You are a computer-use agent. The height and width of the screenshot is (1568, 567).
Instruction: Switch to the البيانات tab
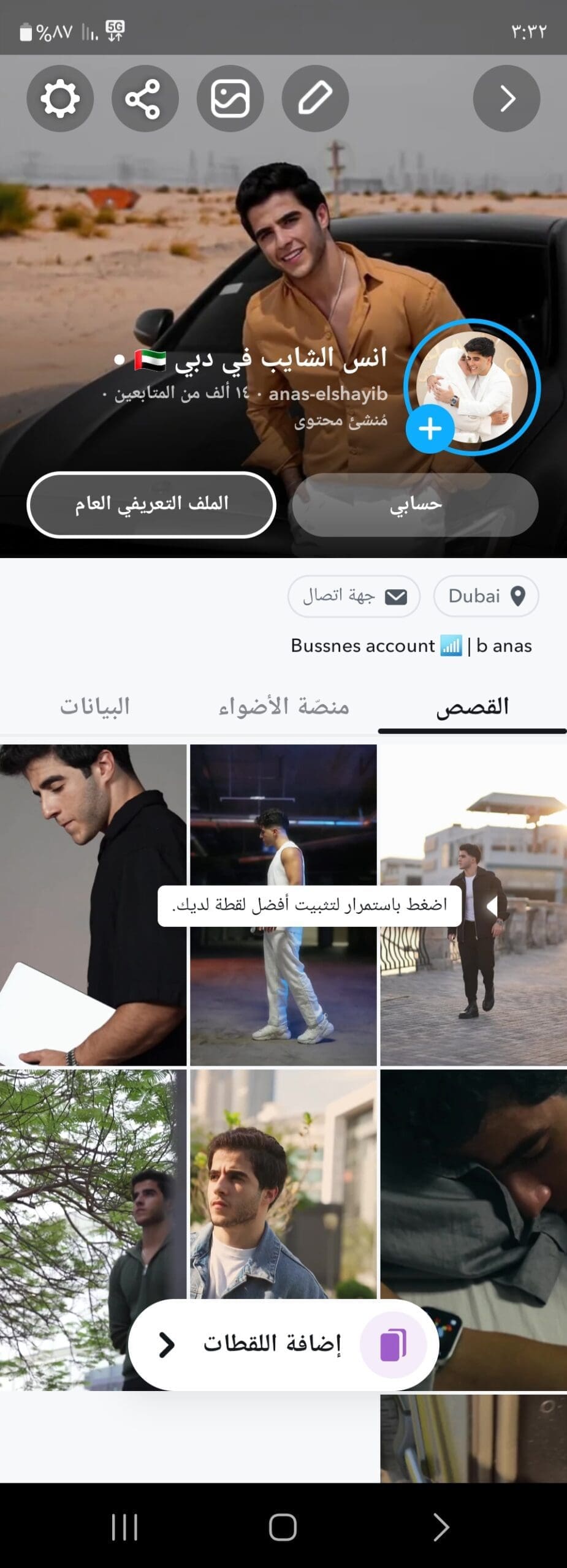94,706
